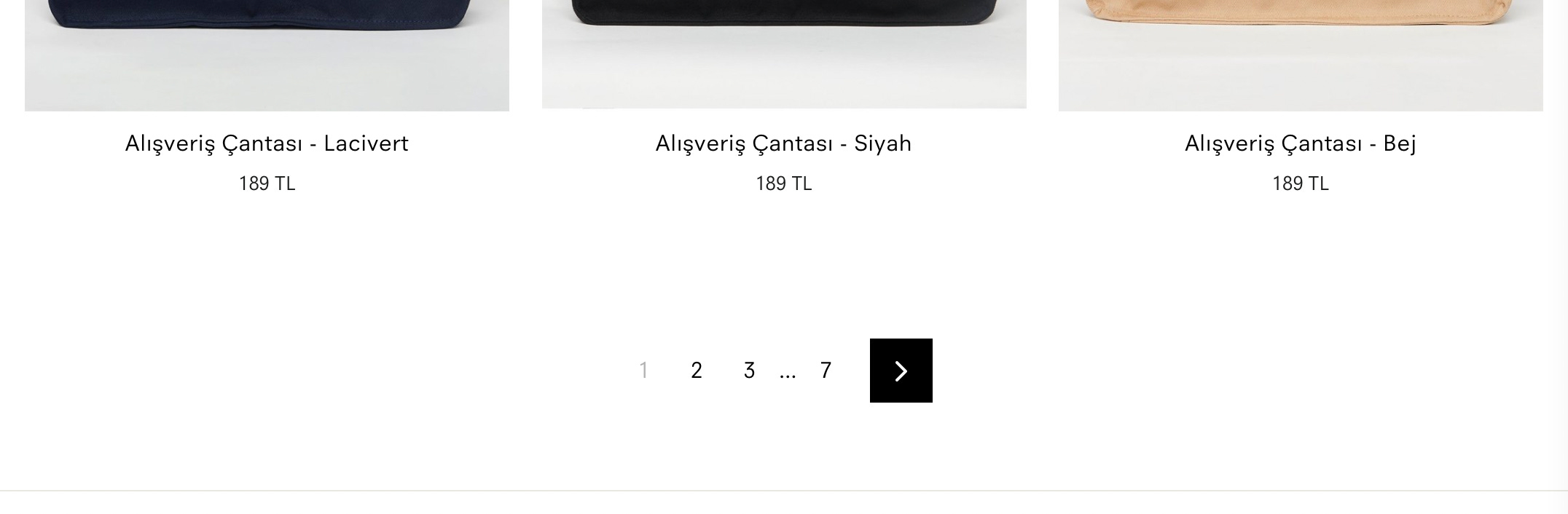
Task: Jump to page 7
Action: (x=826, y=371)
